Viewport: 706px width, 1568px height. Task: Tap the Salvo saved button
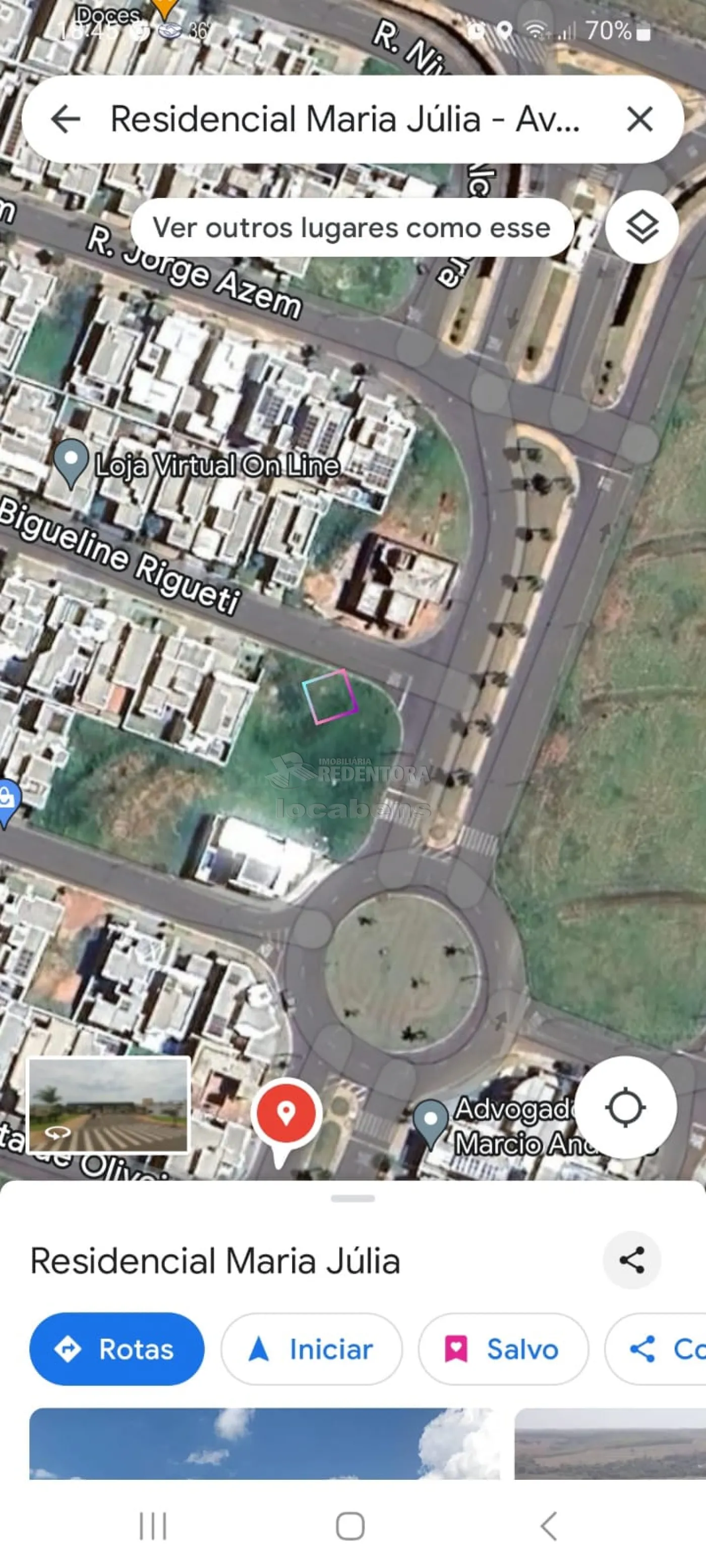point(503,1349)
